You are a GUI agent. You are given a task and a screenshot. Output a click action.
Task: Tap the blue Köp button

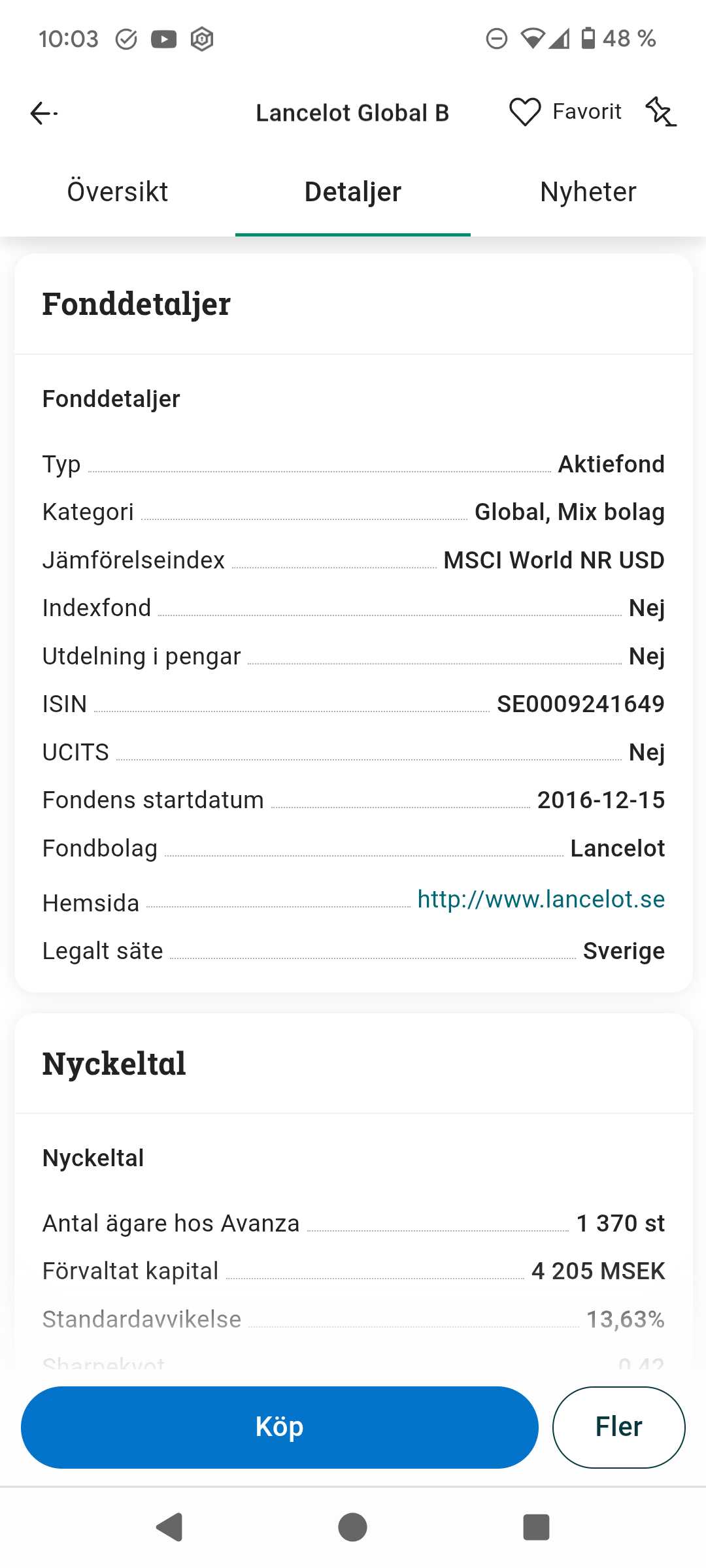pyautogui.click(x=280, y=1427)
